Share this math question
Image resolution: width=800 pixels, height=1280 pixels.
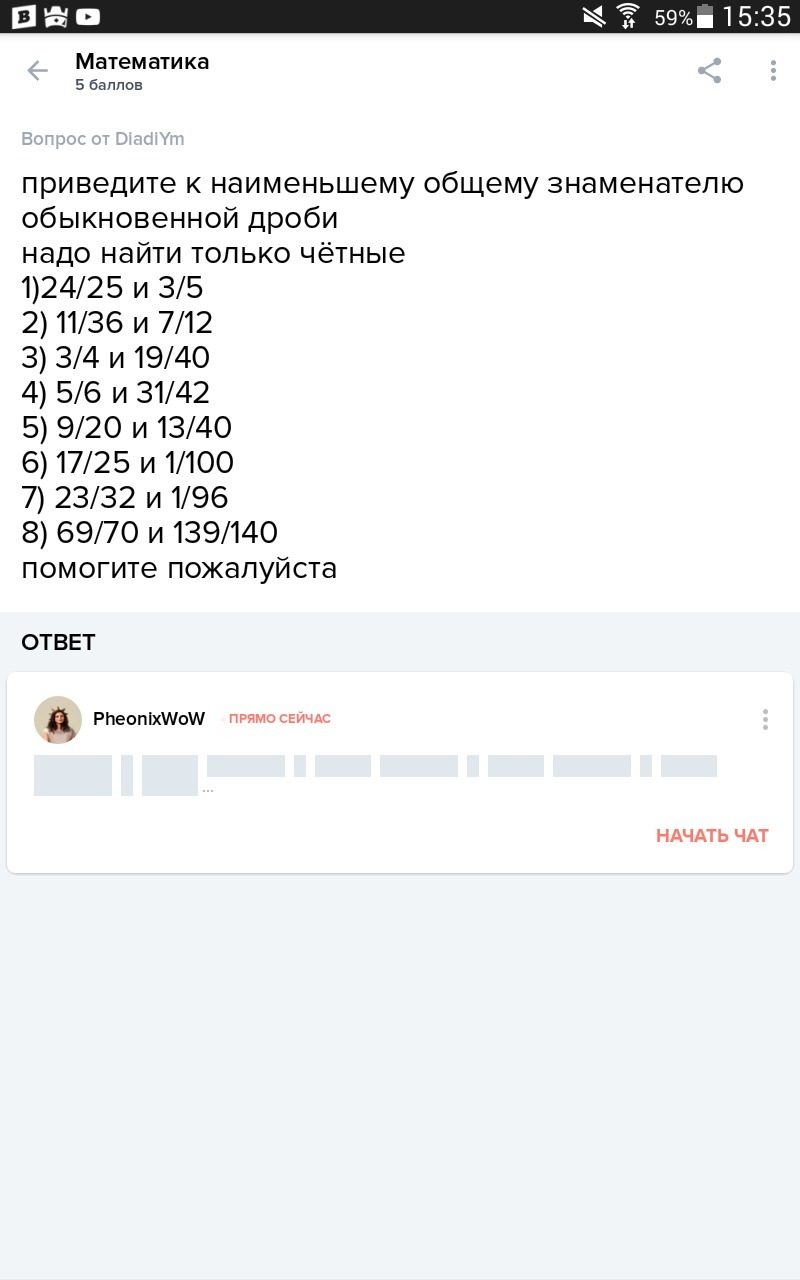[x=709, y=71]
